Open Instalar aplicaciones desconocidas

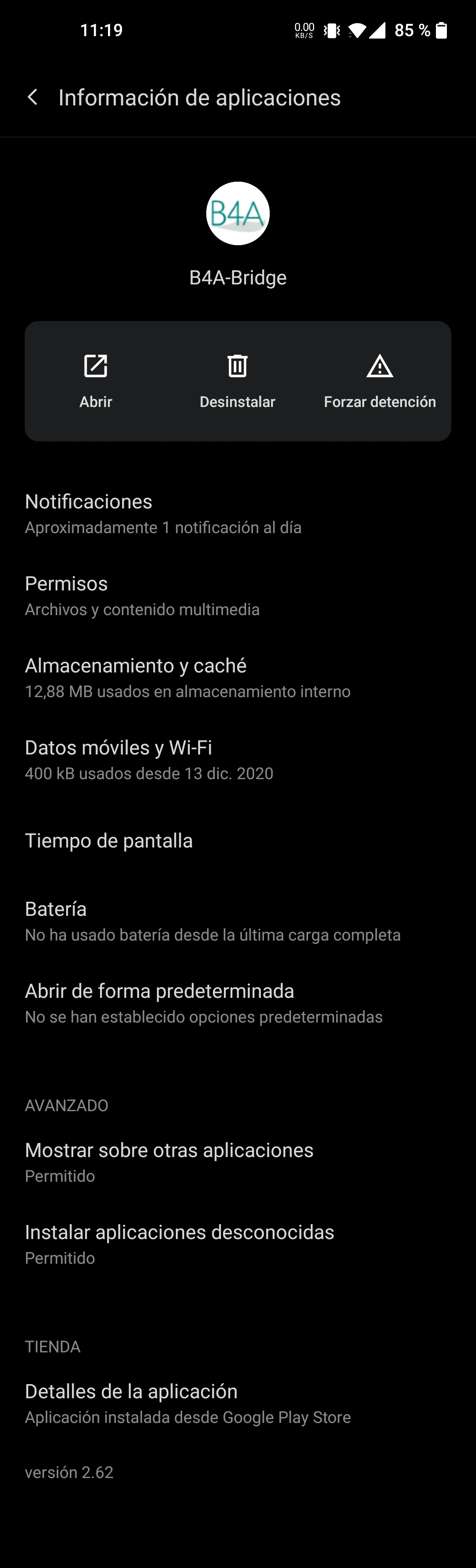(238, 1243)
